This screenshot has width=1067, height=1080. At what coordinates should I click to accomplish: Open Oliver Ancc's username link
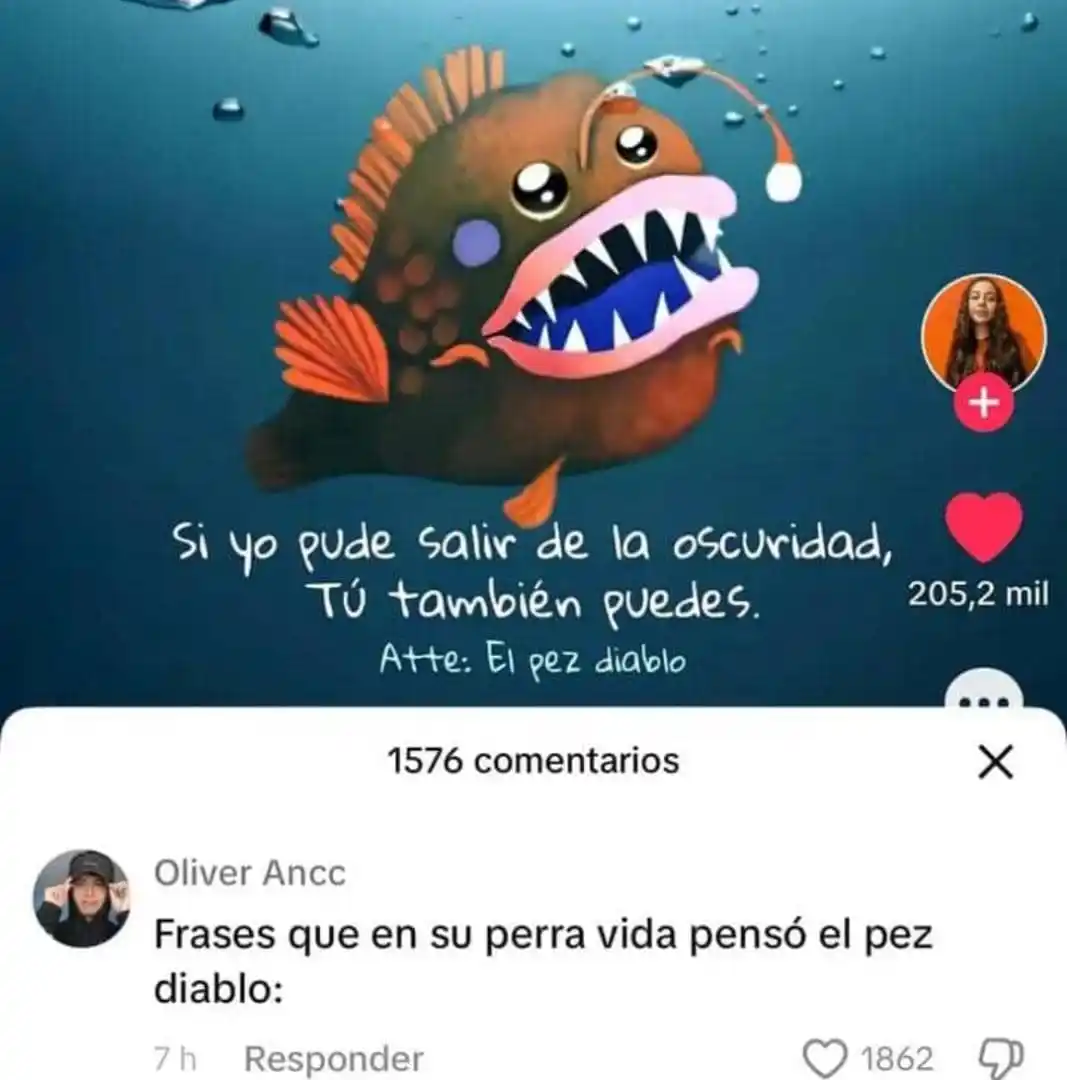(x=249, y=873)
